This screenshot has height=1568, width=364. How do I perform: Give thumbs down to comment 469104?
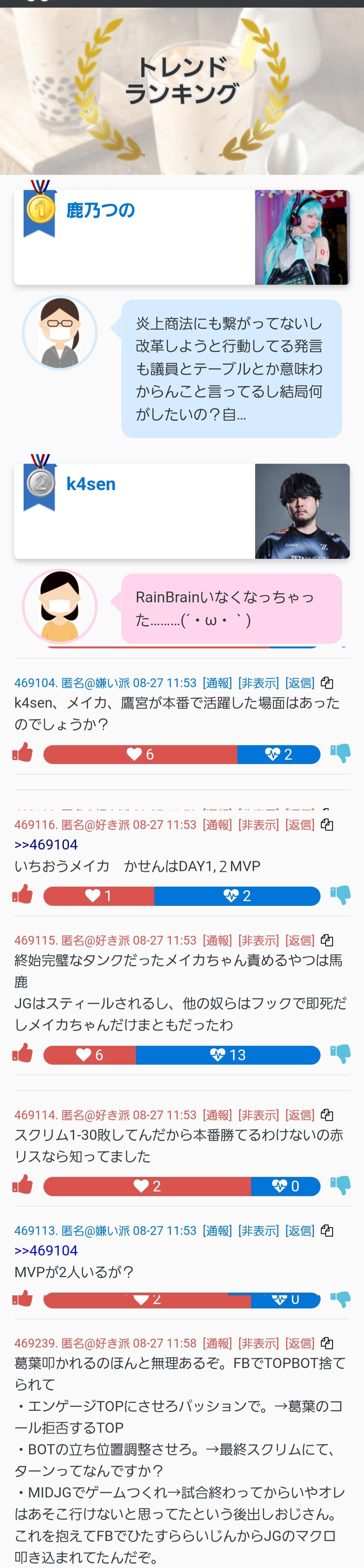pyautogui.click(x=340, y=754)
